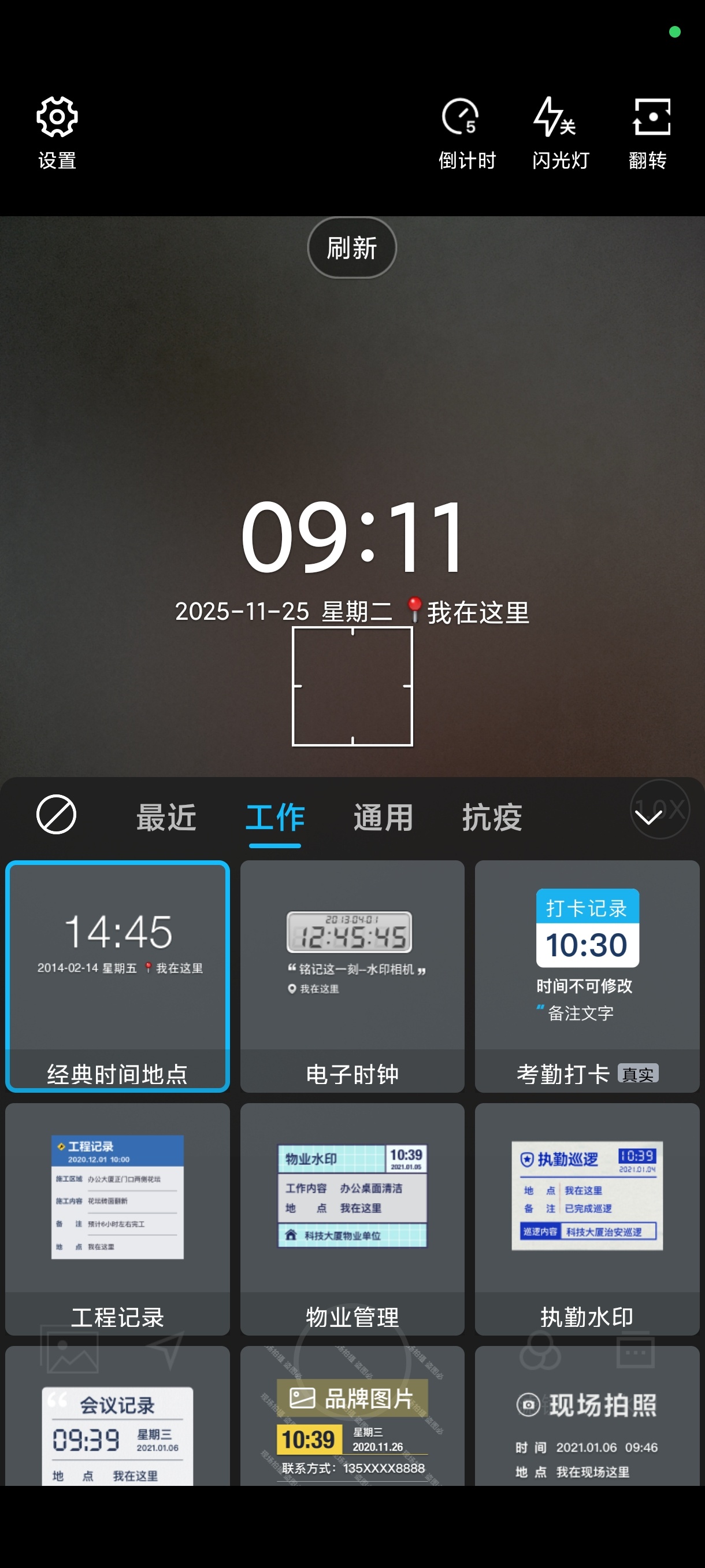Tap the 刷新 refresh button
The image size is (705, 1568).
pyautogui.click(x=351, y=247)
